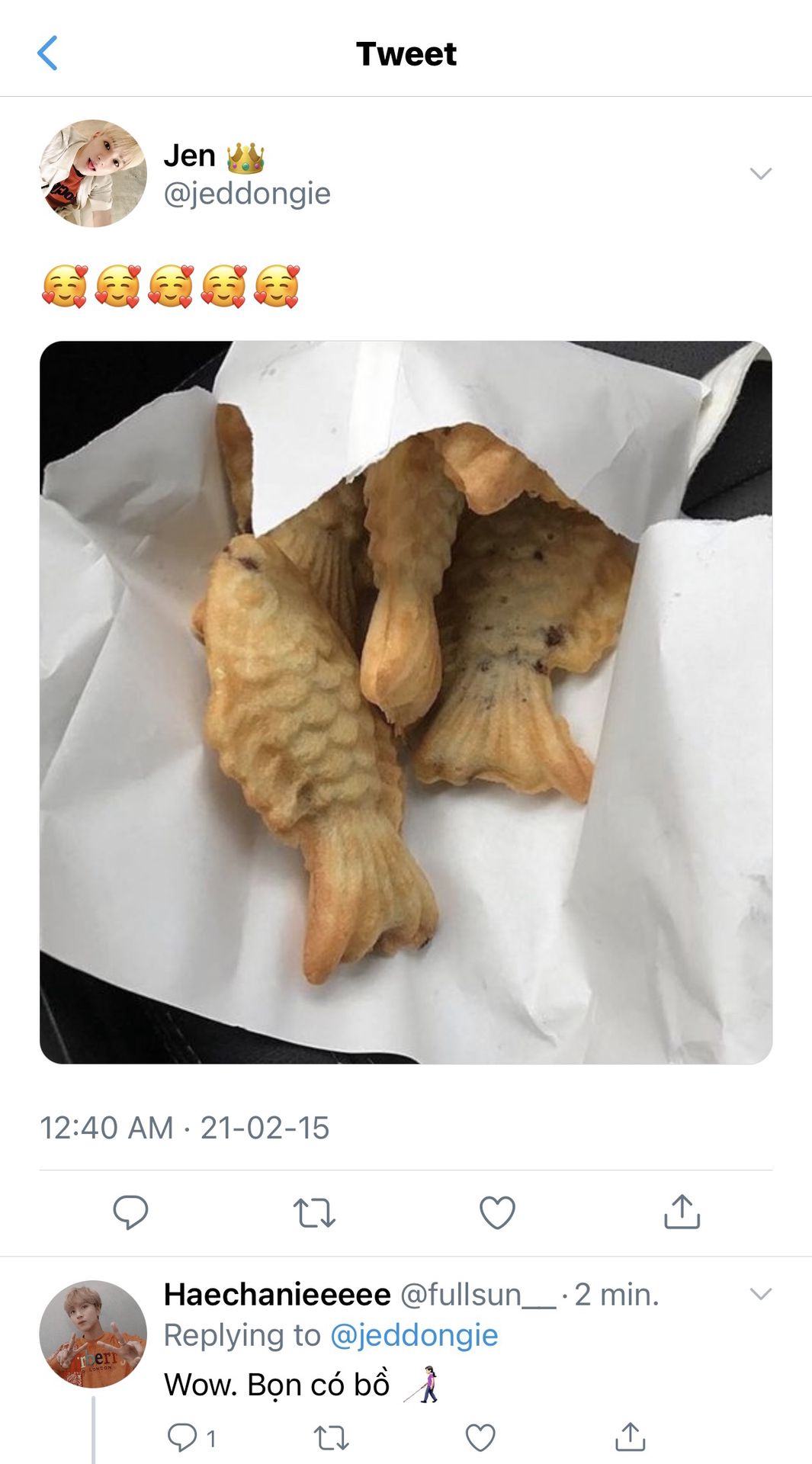
Task: Share Jen's tweet
Action: pyautogui.click(x=682, y=1212)
